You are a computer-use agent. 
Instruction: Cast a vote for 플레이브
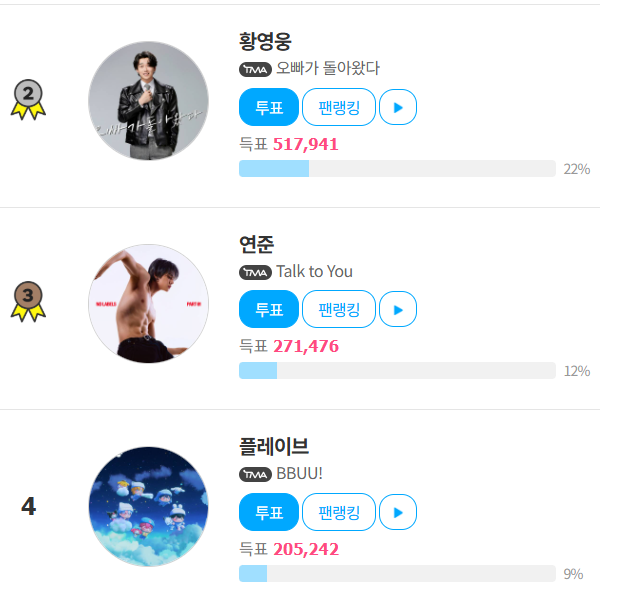pyautogui.click(x=269, y=512)
